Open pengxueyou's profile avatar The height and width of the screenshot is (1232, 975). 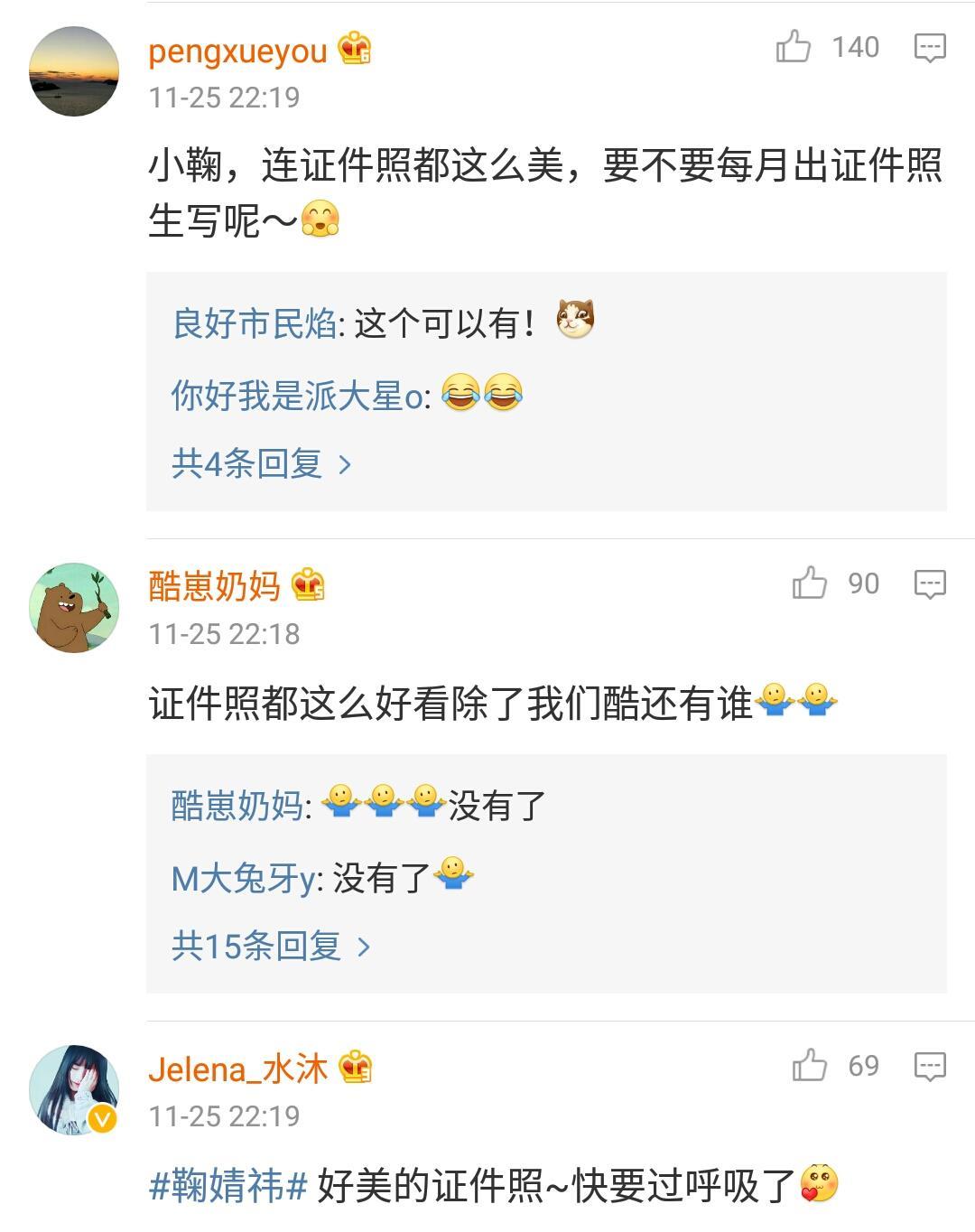coord(74,71)
